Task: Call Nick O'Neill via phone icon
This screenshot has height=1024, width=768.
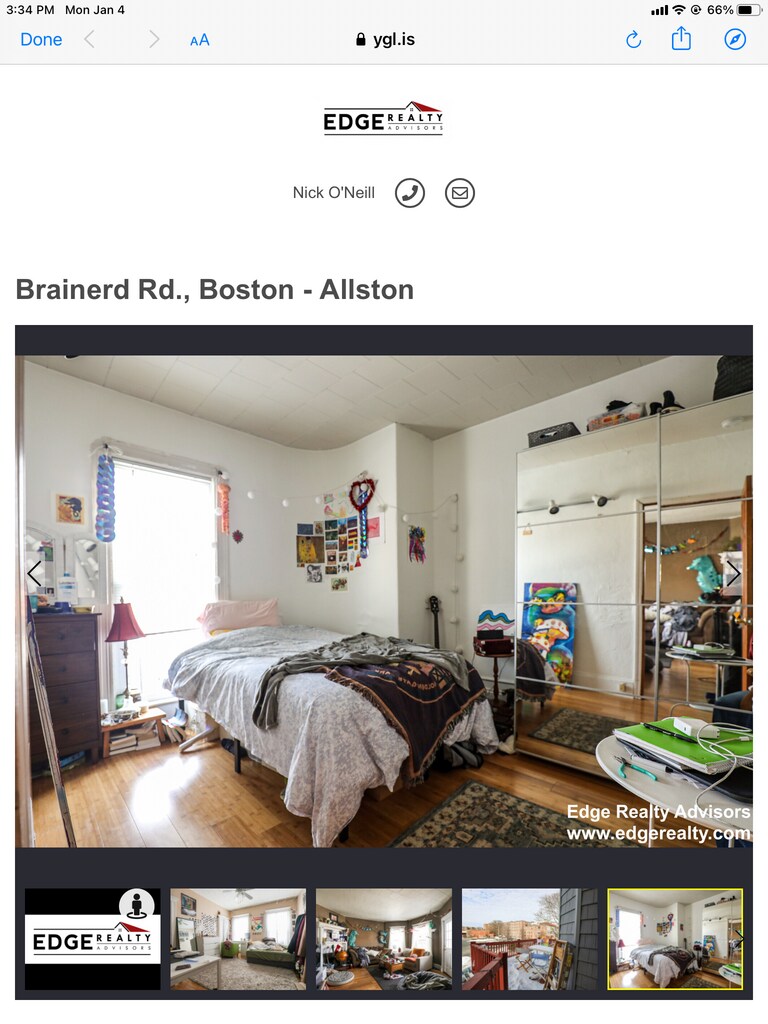Action: click(x=410, y=193)
